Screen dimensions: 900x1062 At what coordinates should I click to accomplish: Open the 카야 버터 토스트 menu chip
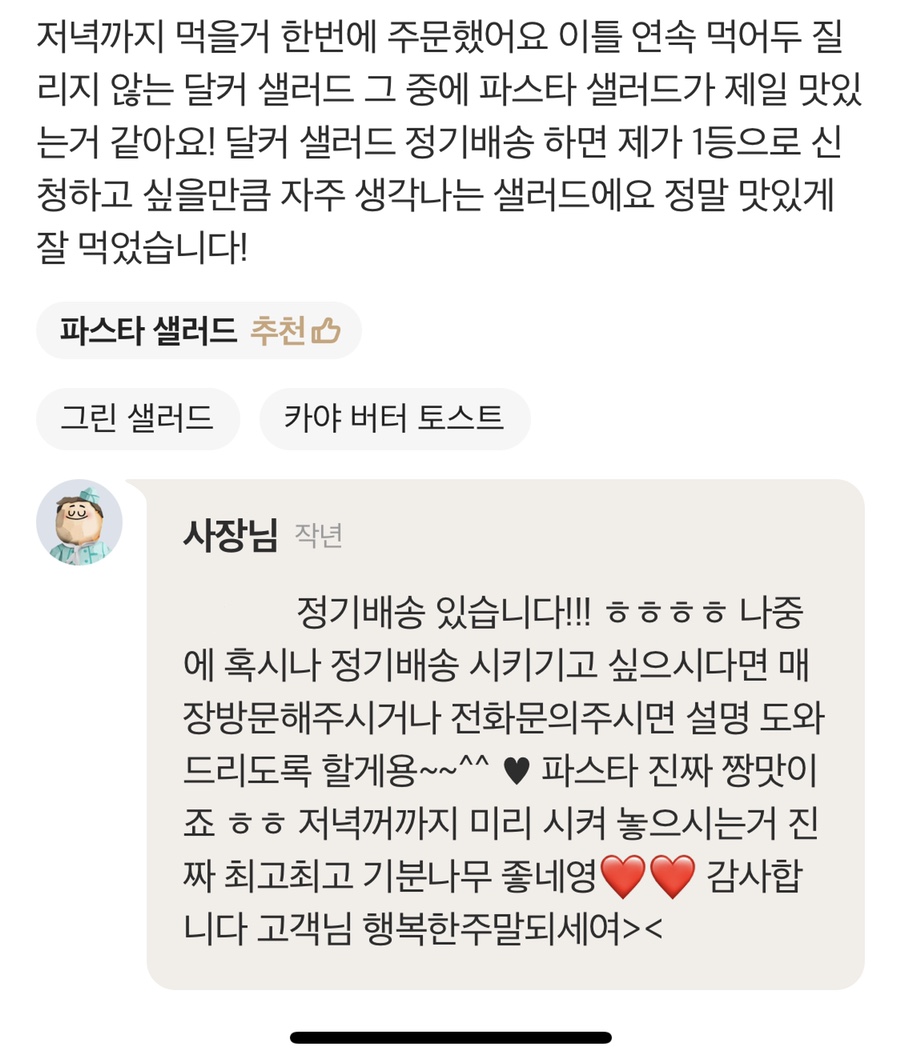tap(394, 418)
